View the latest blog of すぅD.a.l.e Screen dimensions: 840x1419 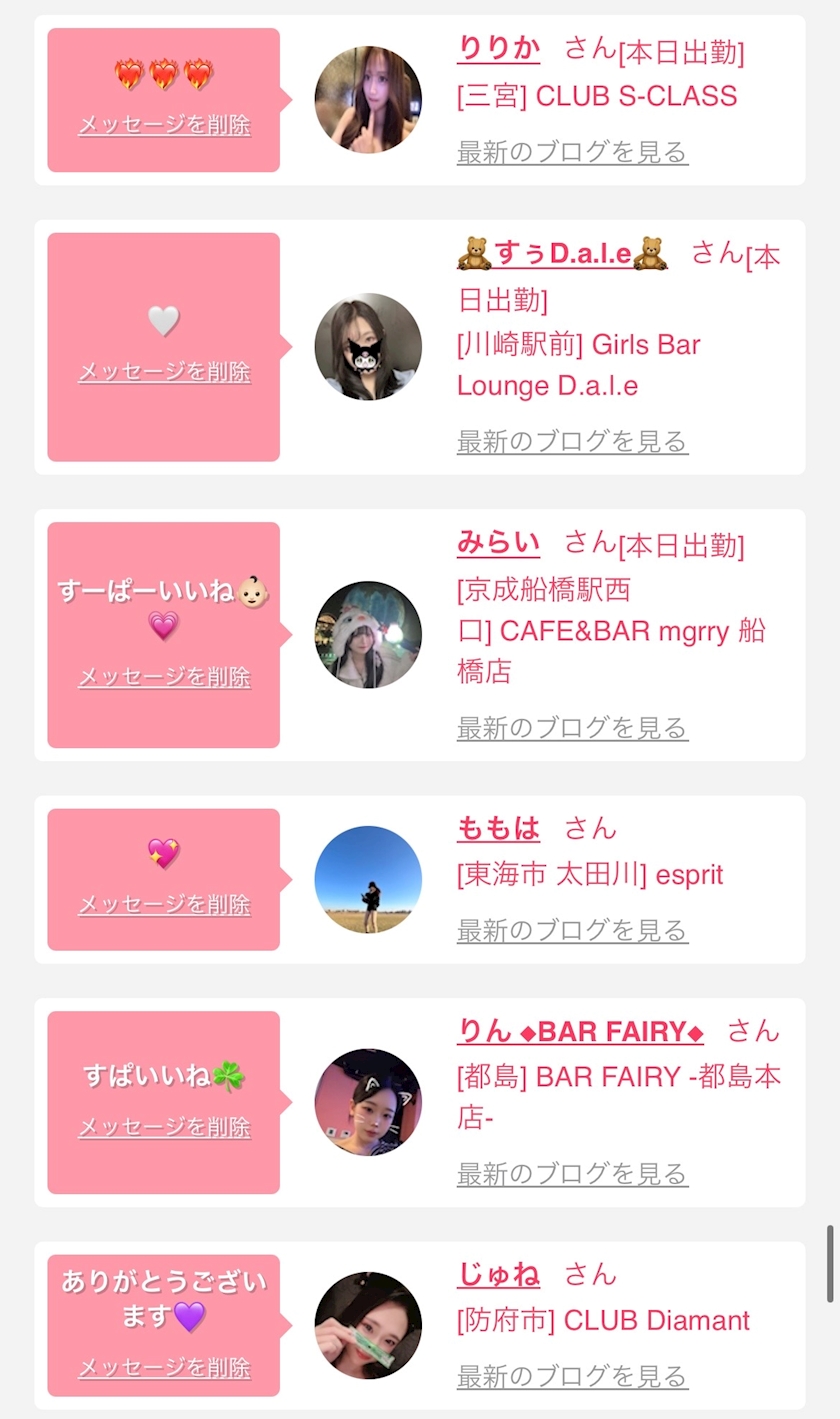(572, 441)
